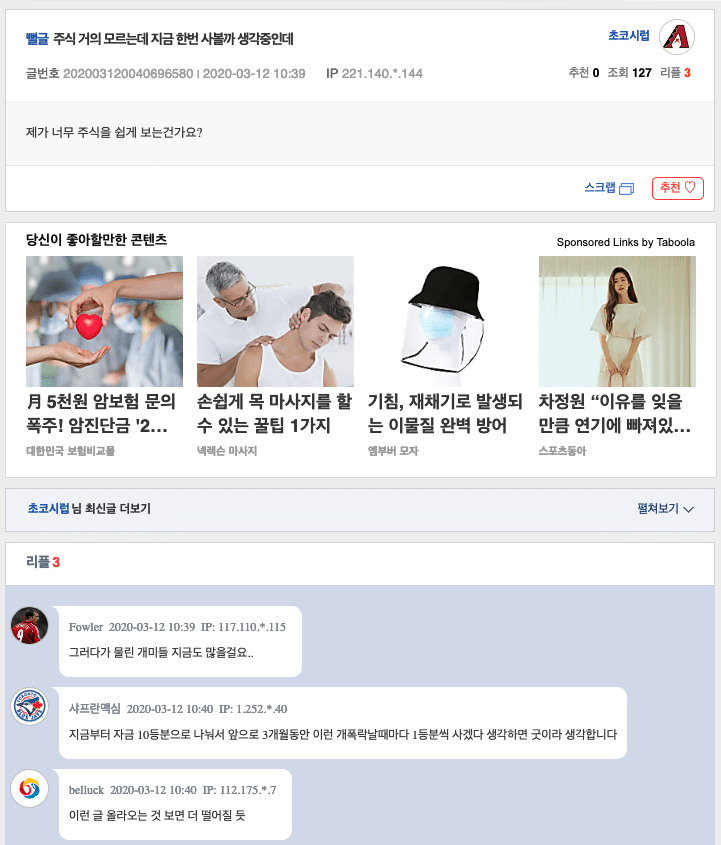Open Sponsored Links by Taboola
The image size is (721, 845).
coord(625,242)
